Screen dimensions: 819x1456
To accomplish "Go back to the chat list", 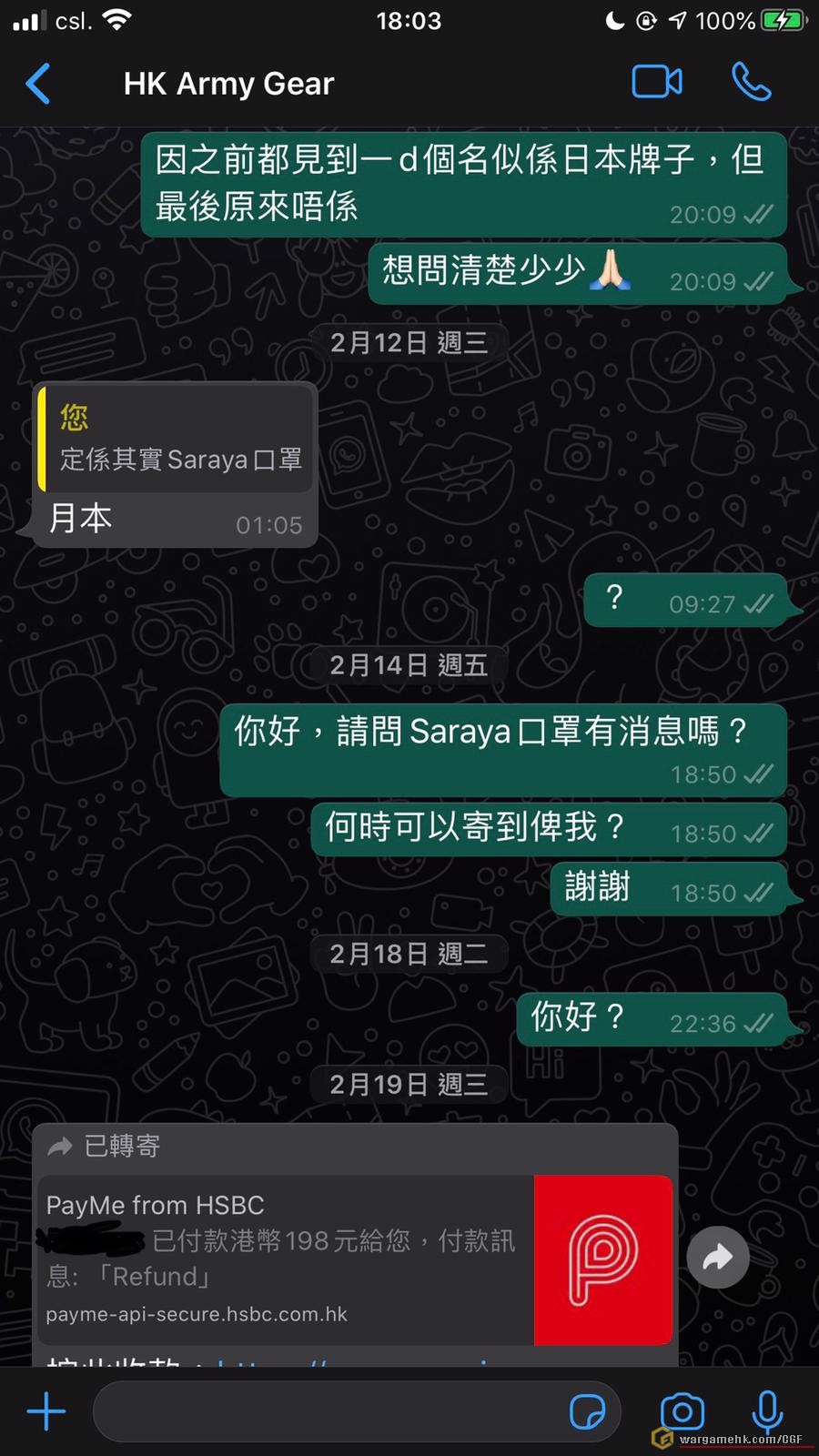I will tap(38, 84).
